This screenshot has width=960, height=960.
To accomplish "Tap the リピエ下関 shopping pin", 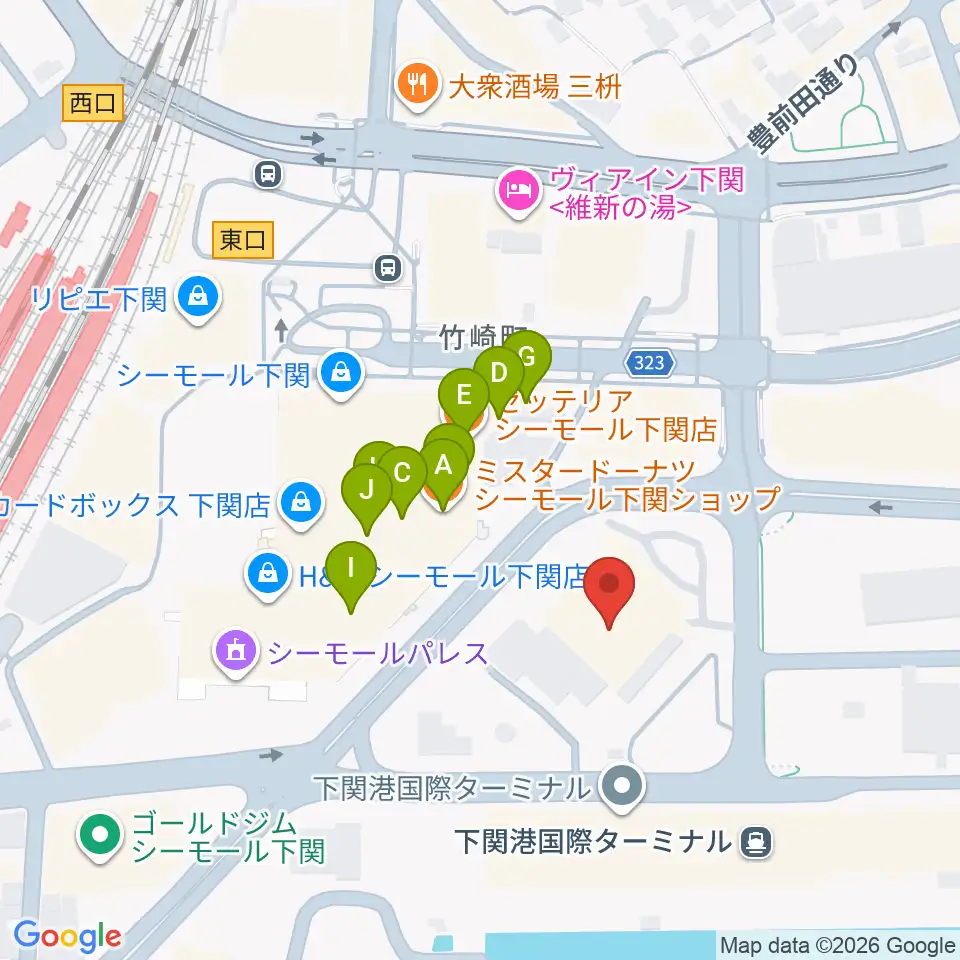I will tap(198, 299).
